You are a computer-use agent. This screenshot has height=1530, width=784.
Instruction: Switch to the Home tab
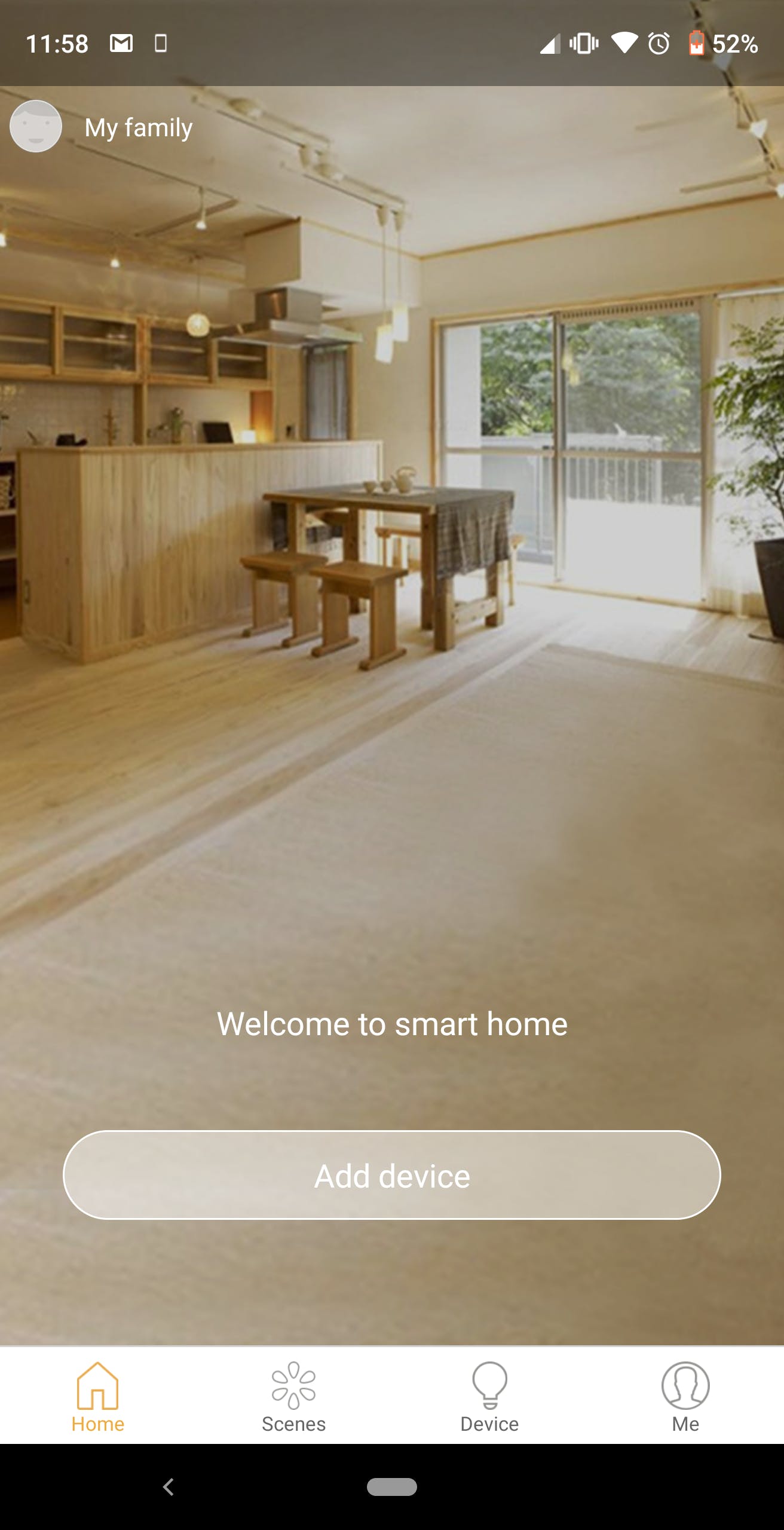click(x=98, y=1397)
